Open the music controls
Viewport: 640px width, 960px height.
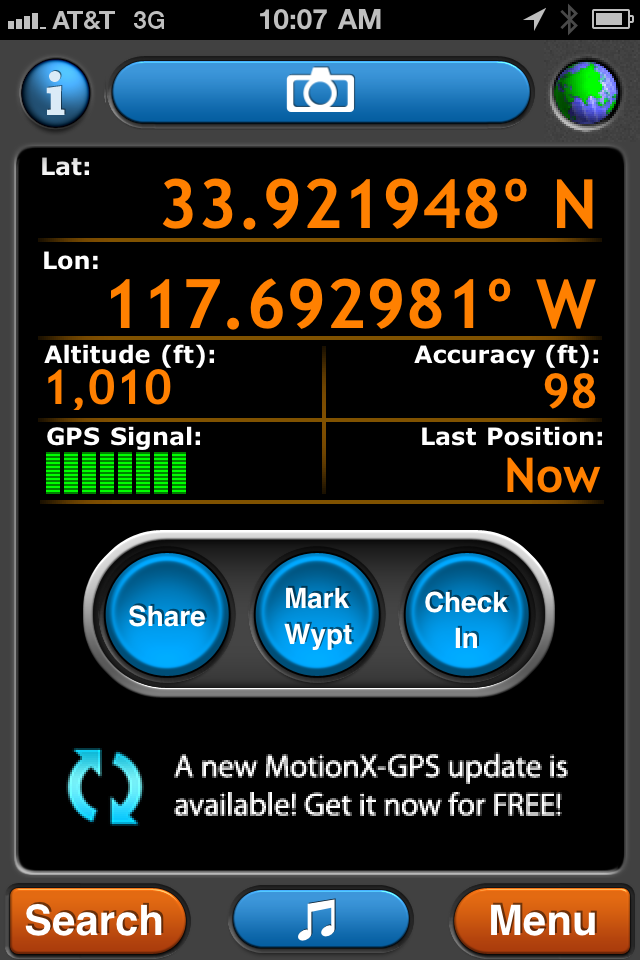point(320,920)
